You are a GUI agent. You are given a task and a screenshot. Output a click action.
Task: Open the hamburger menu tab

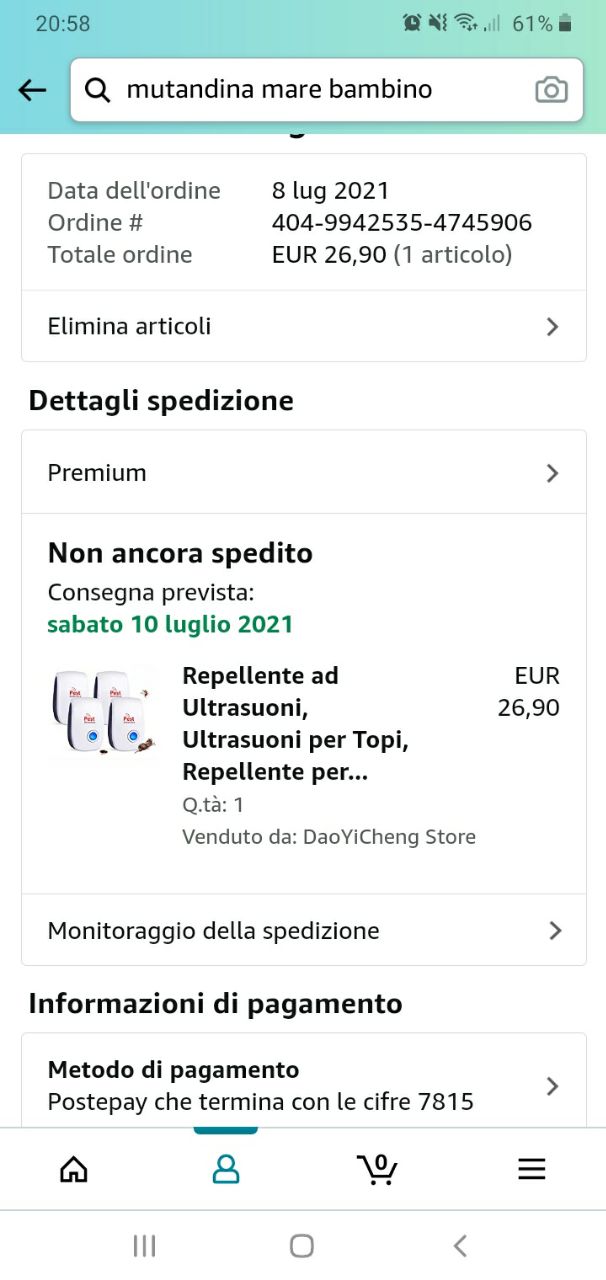(531, 1169)
